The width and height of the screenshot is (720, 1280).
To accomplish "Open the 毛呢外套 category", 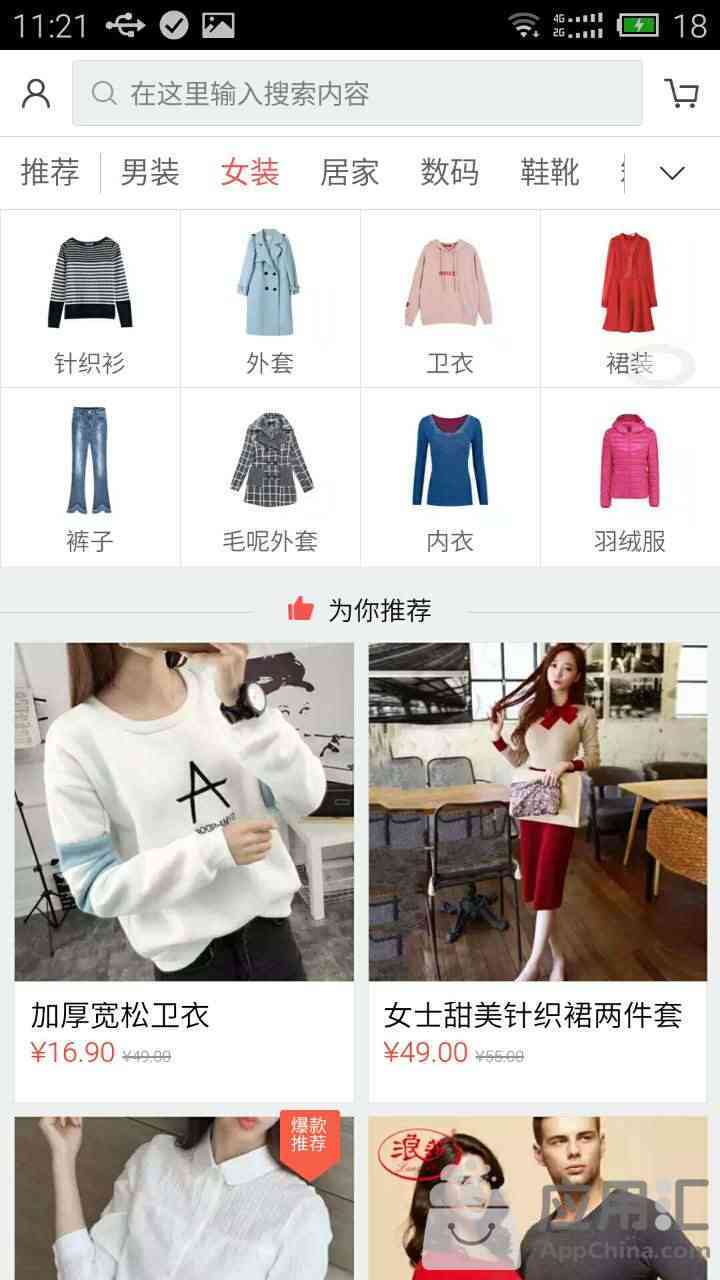I will [x=270, y=477].
